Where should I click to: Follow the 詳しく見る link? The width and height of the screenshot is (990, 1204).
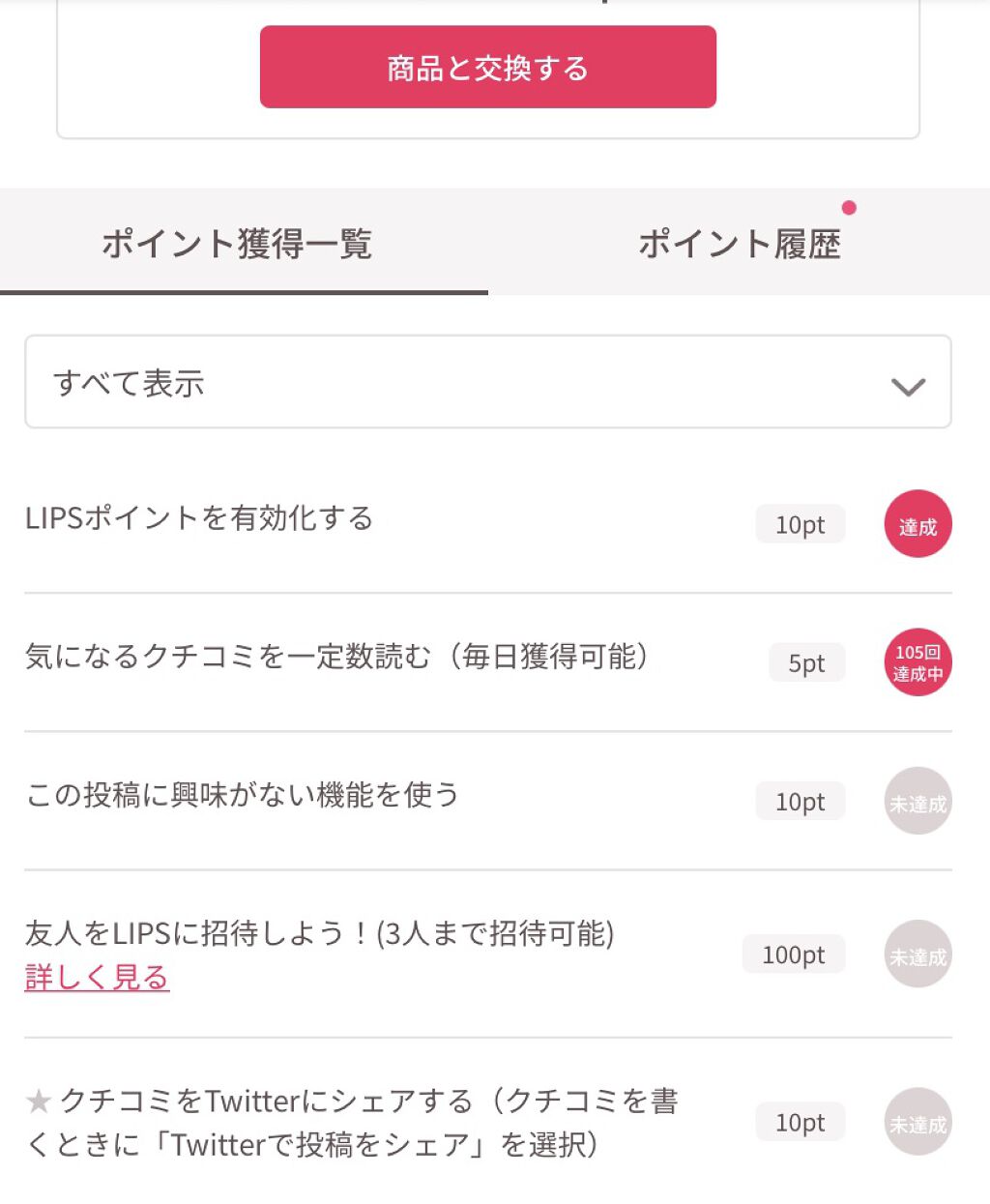[97, 978]
